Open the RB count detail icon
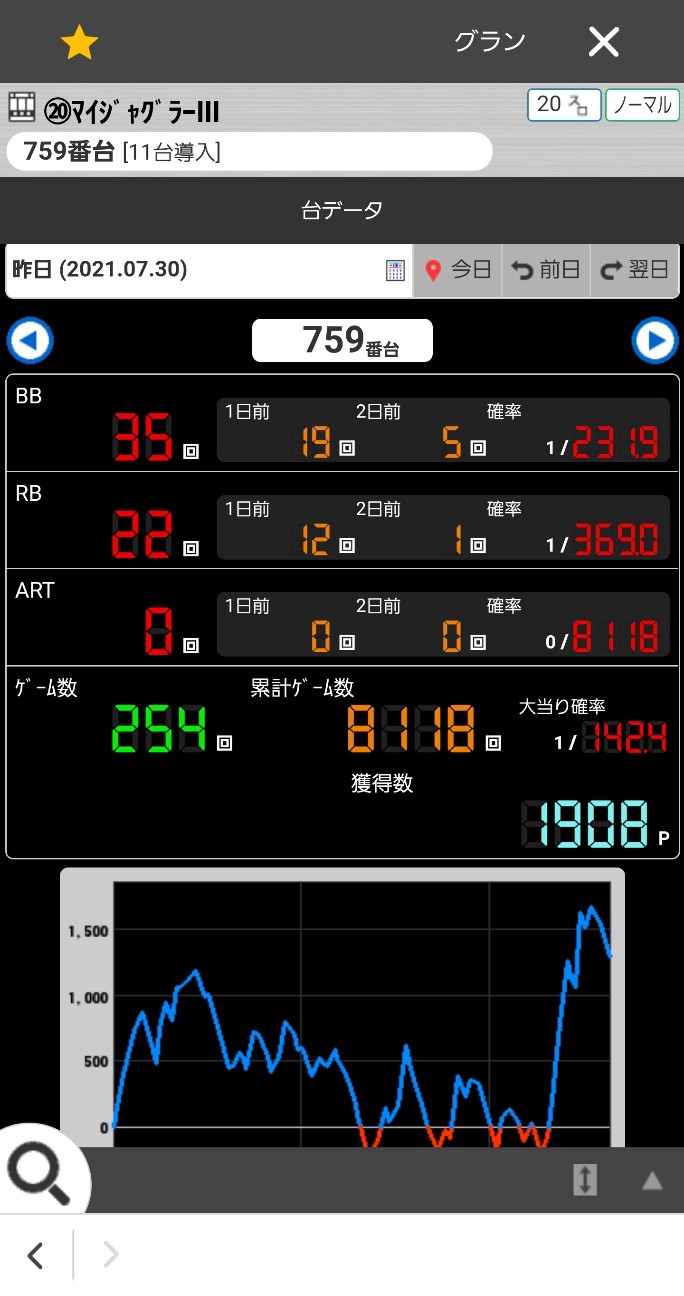Image resolution: width=684 pixels, height=1296 pixels. point(191,548)
